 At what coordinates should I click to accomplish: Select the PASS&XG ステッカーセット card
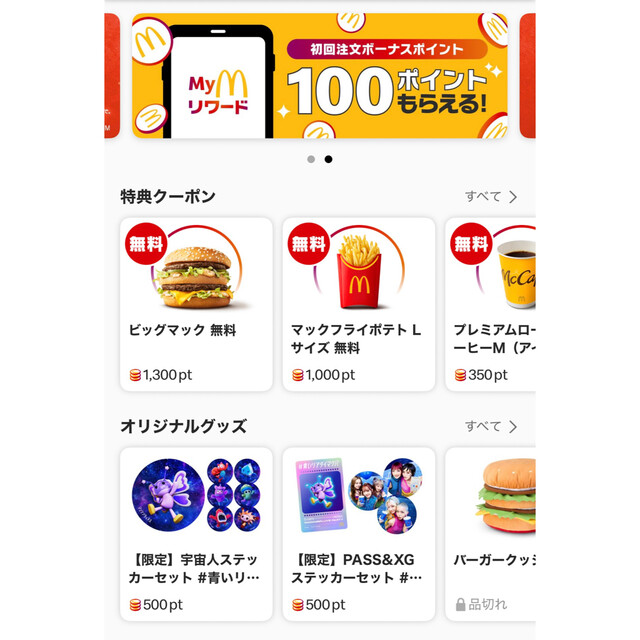point(358,532)
